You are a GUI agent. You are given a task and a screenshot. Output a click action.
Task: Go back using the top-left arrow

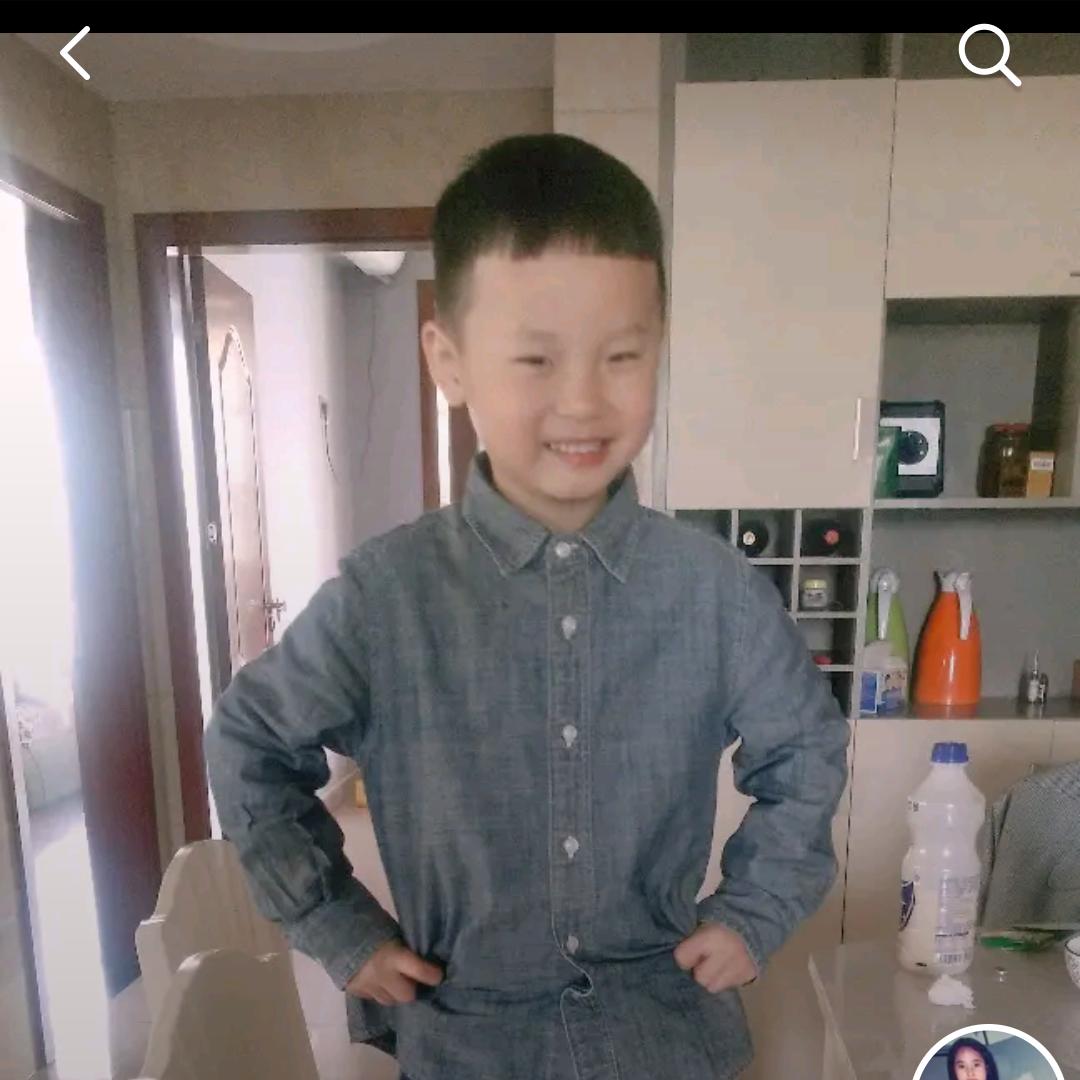76,54
